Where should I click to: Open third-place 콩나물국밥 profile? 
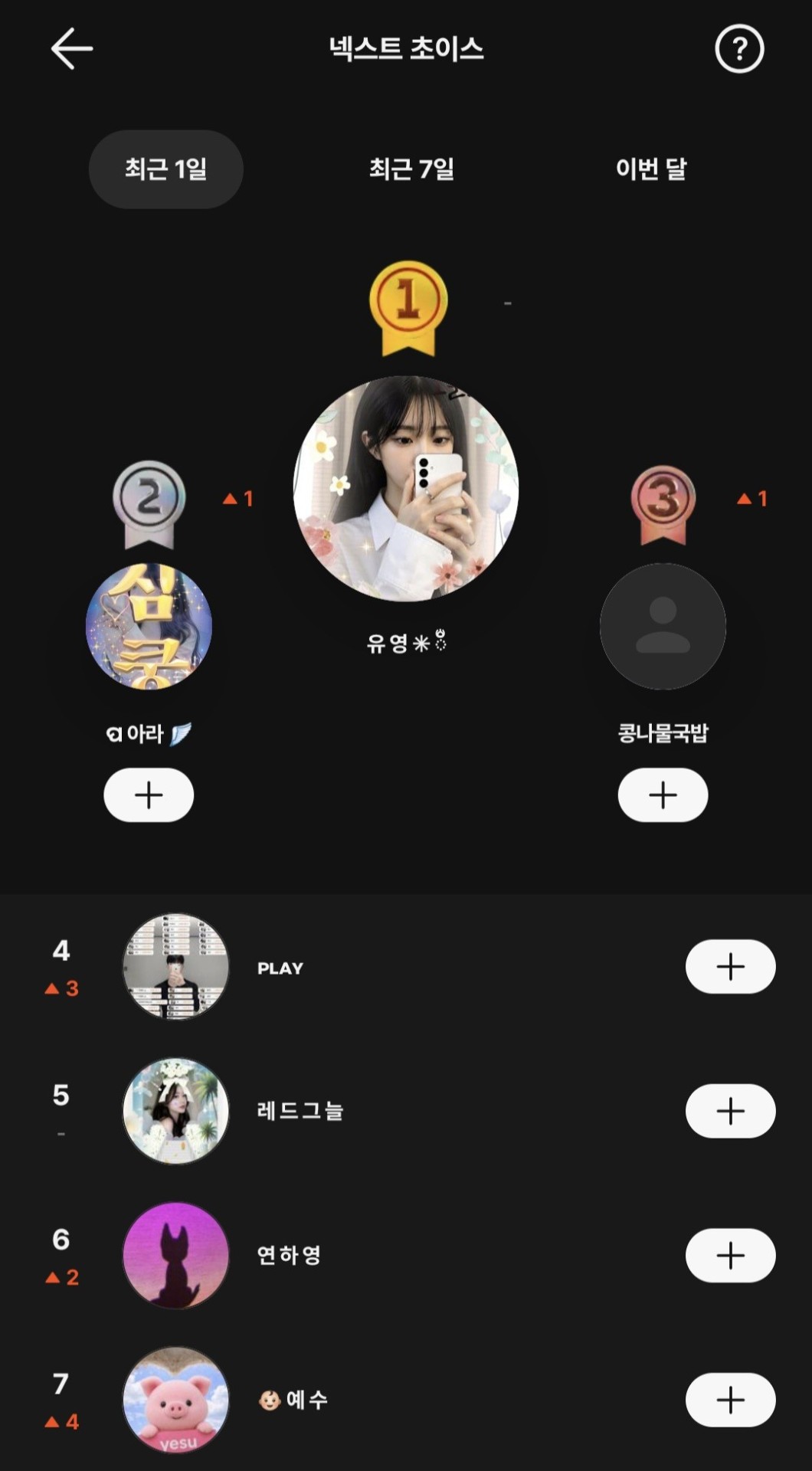(663, 626)
